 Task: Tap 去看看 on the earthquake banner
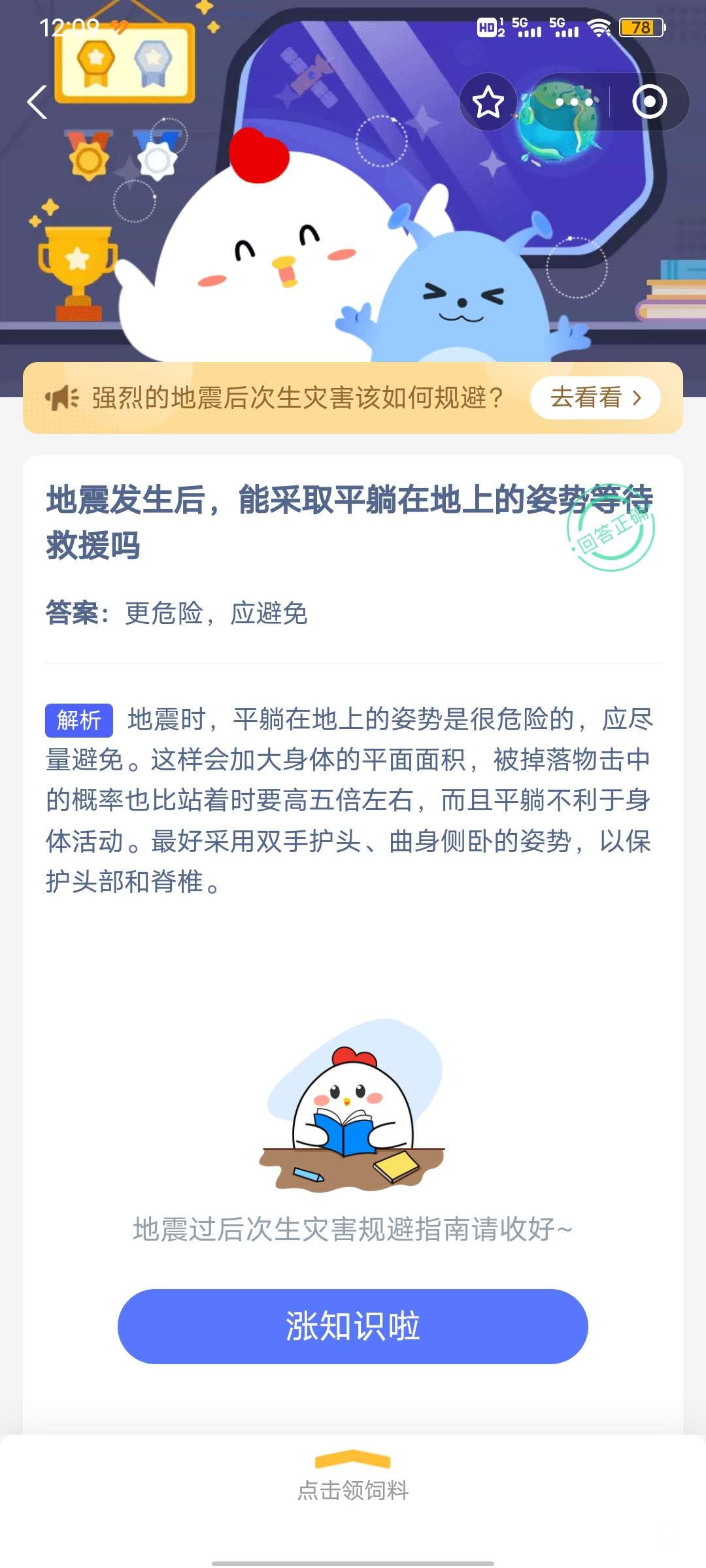pos(595,397)
